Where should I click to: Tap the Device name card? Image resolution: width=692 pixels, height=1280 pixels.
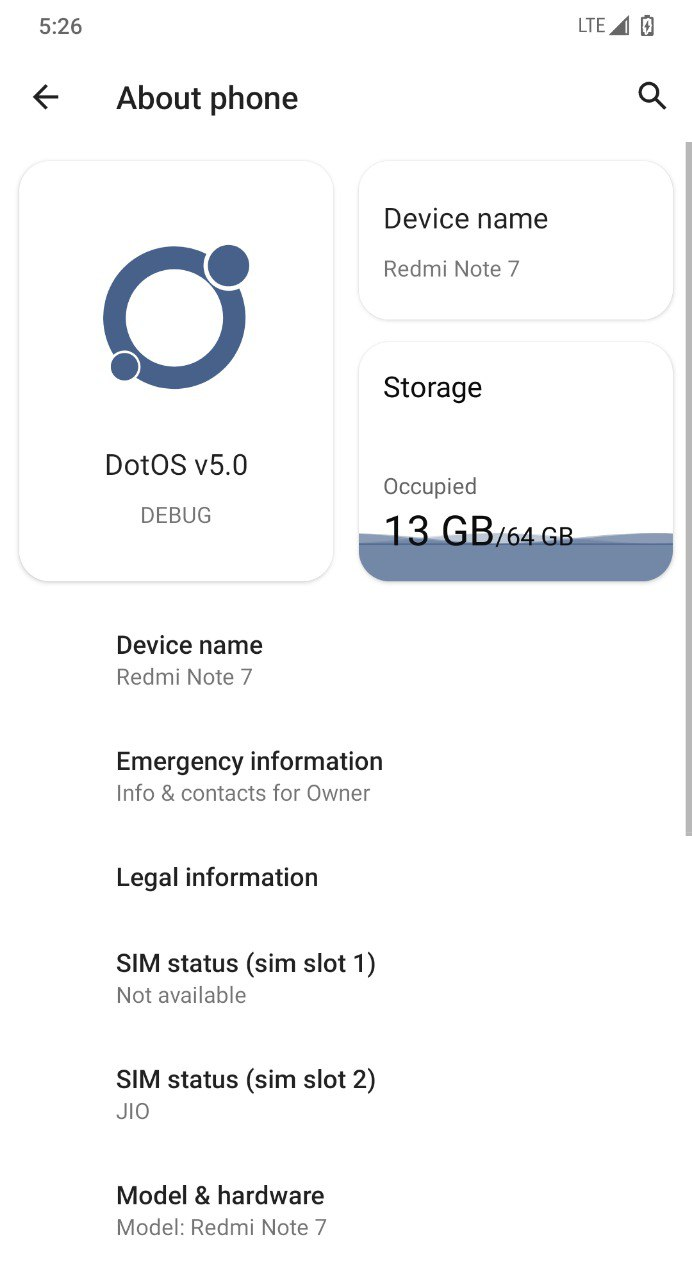[515, 241]
